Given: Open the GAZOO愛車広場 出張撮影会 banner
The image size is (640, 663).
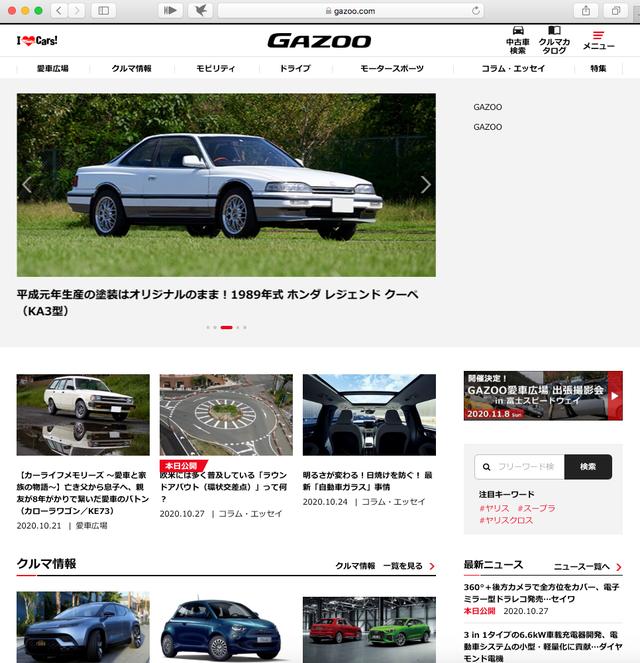Looking at the screenshot, I should 543,396.
